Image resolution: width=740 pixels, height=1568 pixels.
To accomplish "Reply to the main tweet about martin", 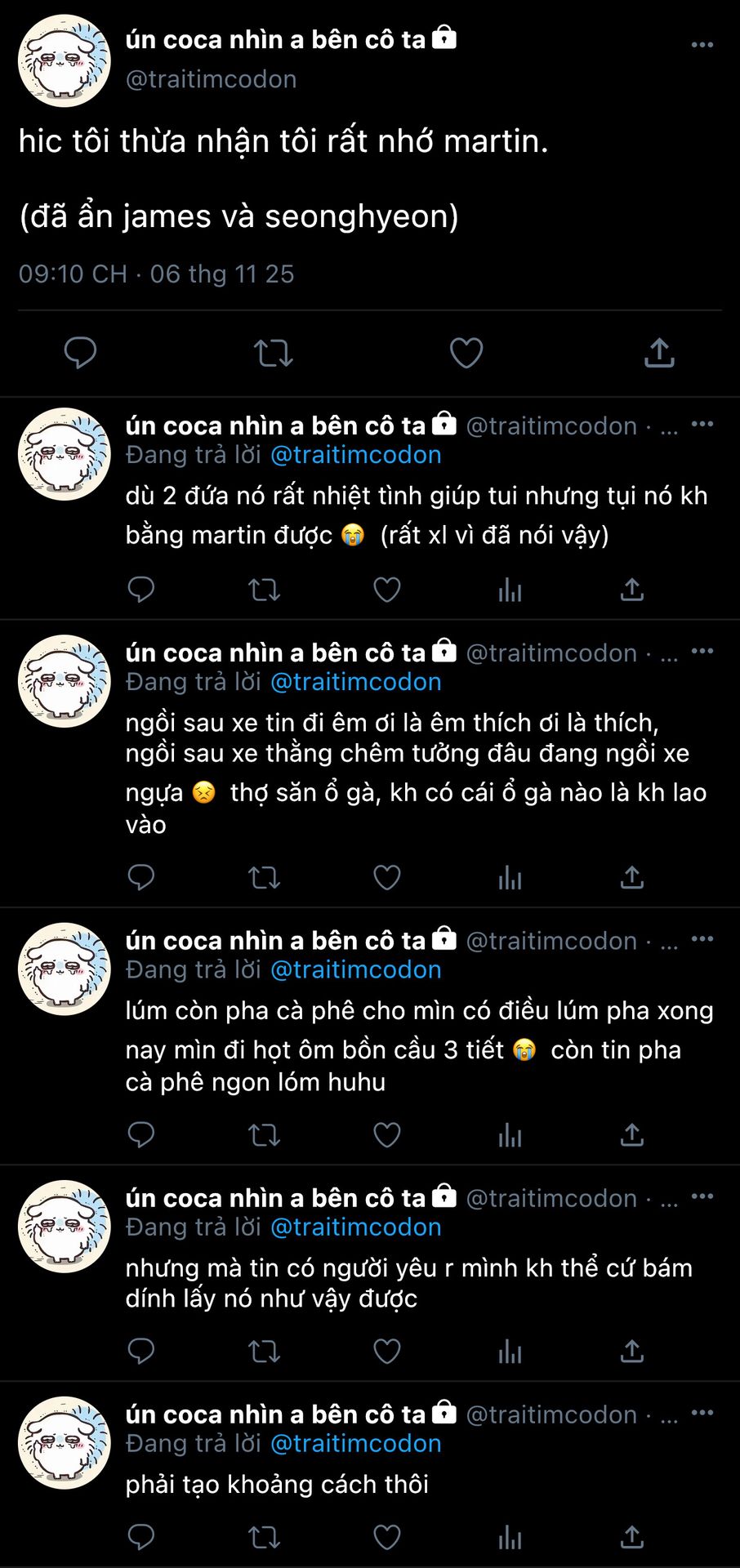I will pos(80,353).
